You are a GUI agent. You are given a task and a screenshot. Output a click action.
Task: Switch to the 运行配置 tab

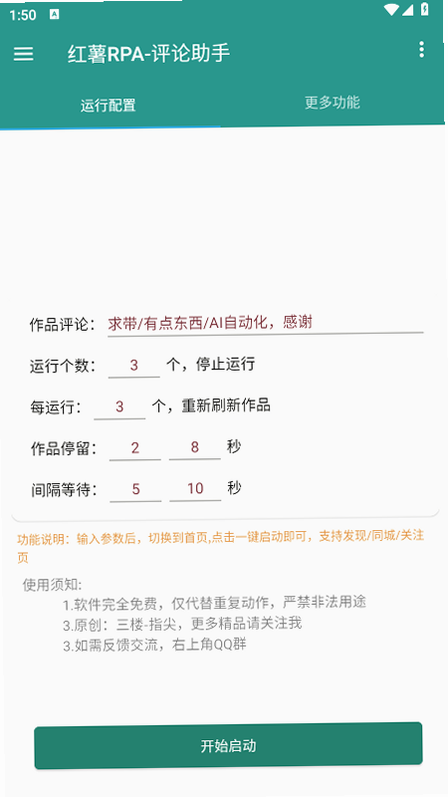108,105
